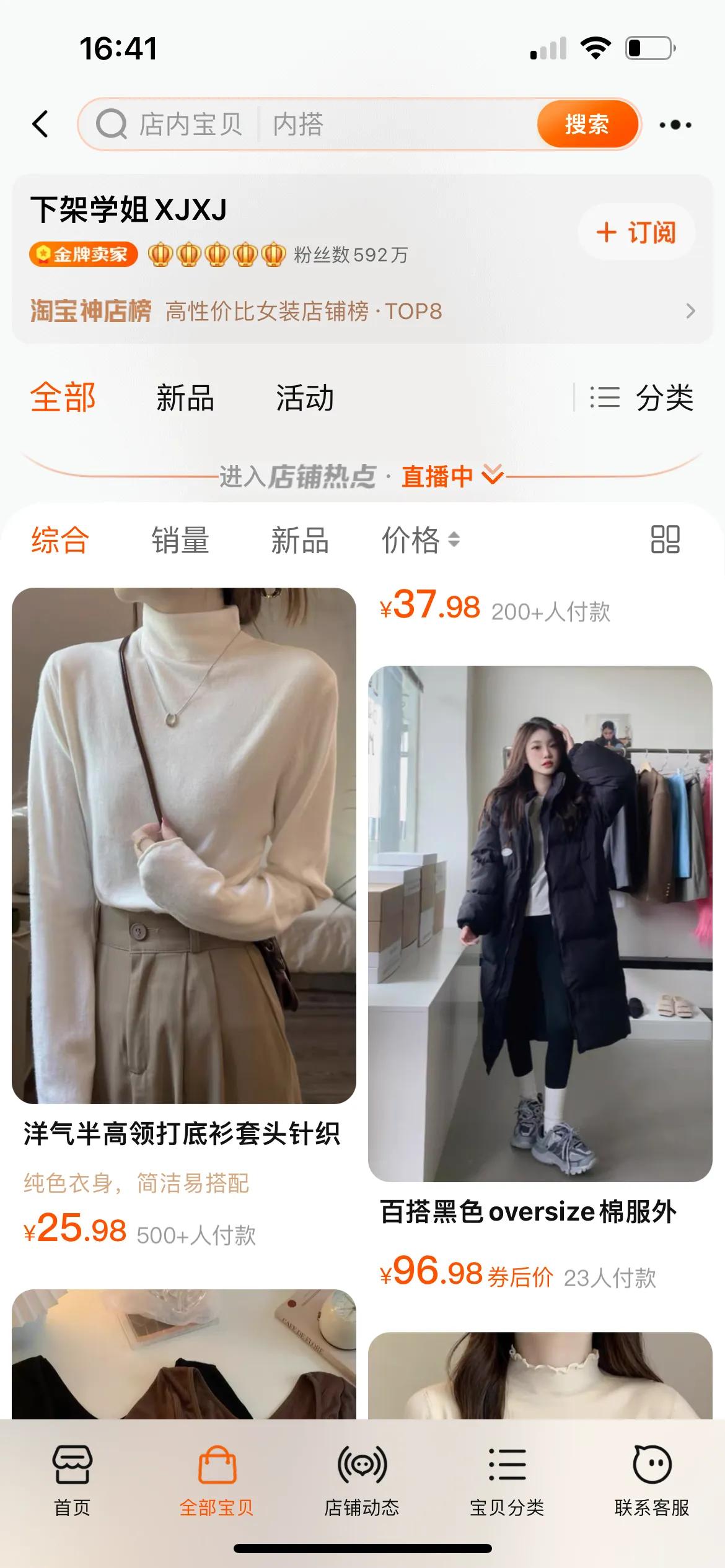Select the 综合 sort option
The image size is (725, 1568).
pyautogui.click(x=60, y=540)
